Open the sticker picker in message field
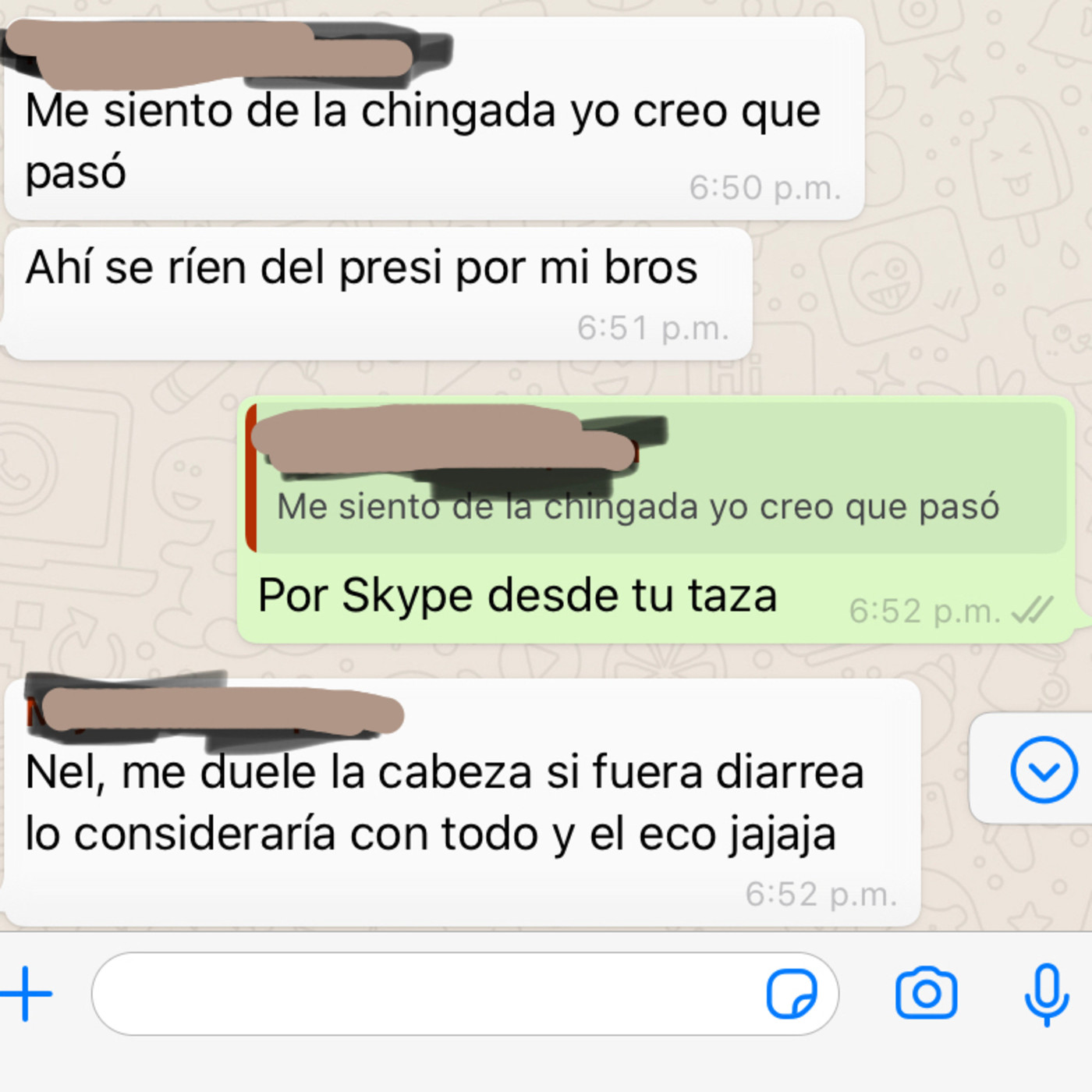The width and height of the screenshot is (1092, 1092). pyautogui.click(x=791, y=993)
